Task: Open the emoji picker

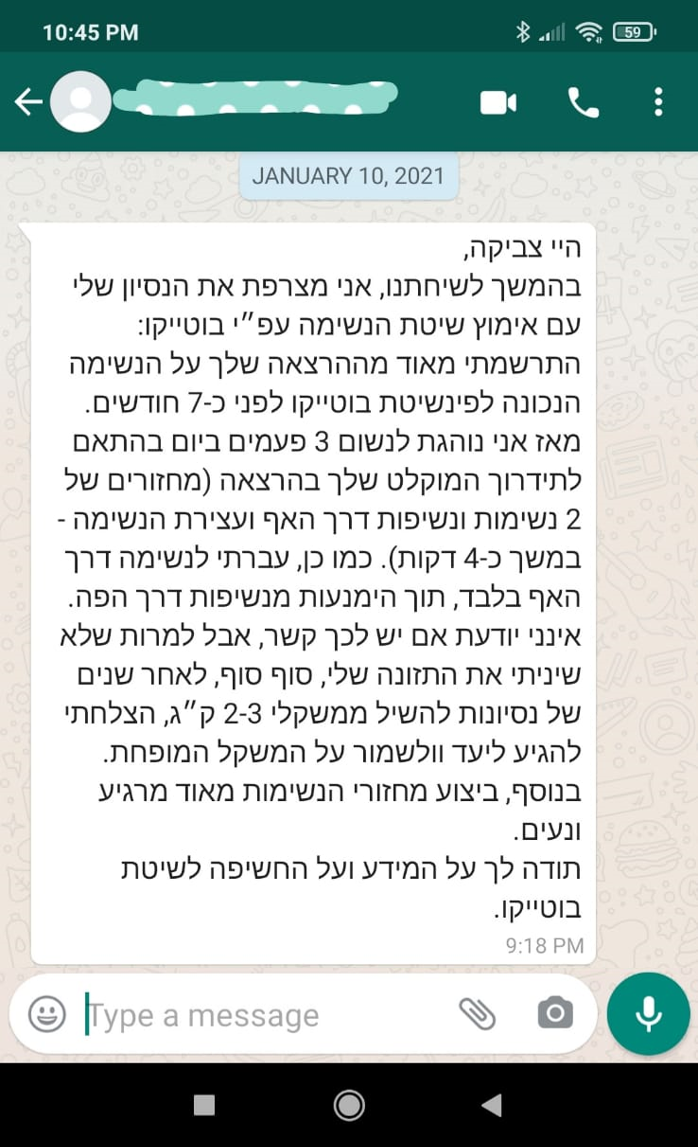Action: coord(47,1014)
